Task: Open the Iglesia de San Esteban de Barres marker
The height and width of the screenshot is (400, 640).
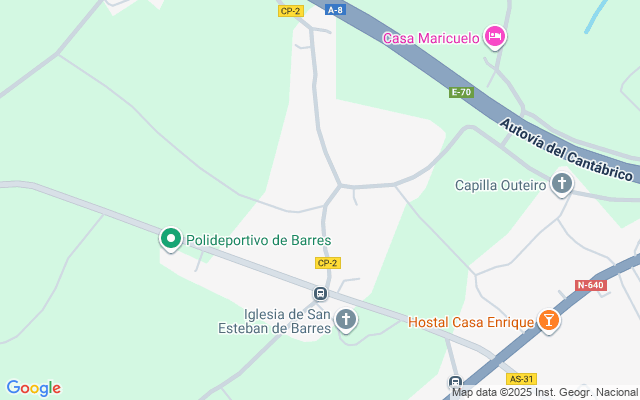Action: tap(346, 320)
